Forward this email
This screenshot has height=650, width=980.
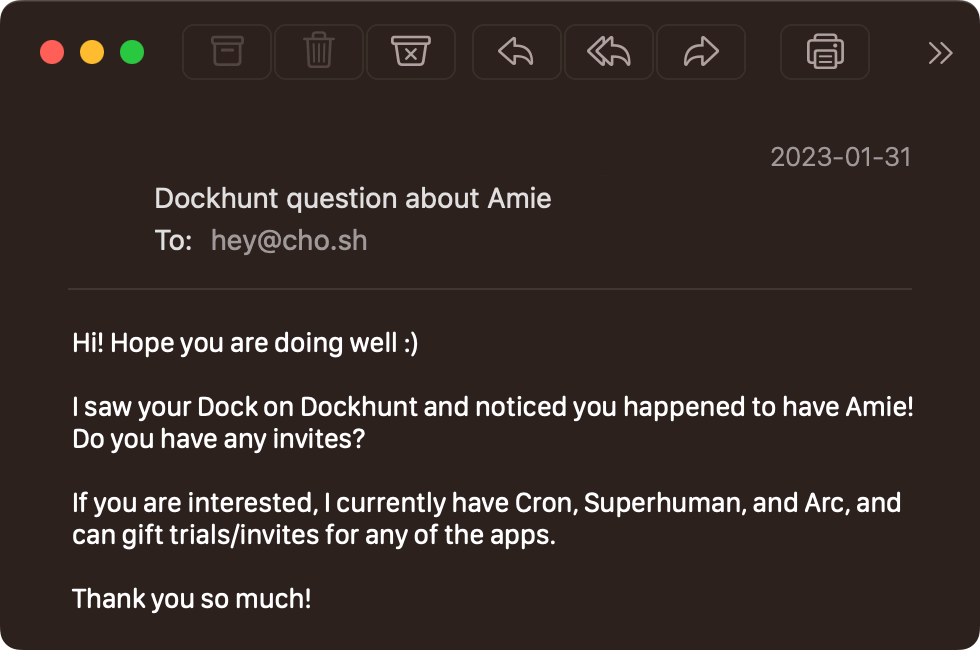pyautogui.click(x=700, y=52)
